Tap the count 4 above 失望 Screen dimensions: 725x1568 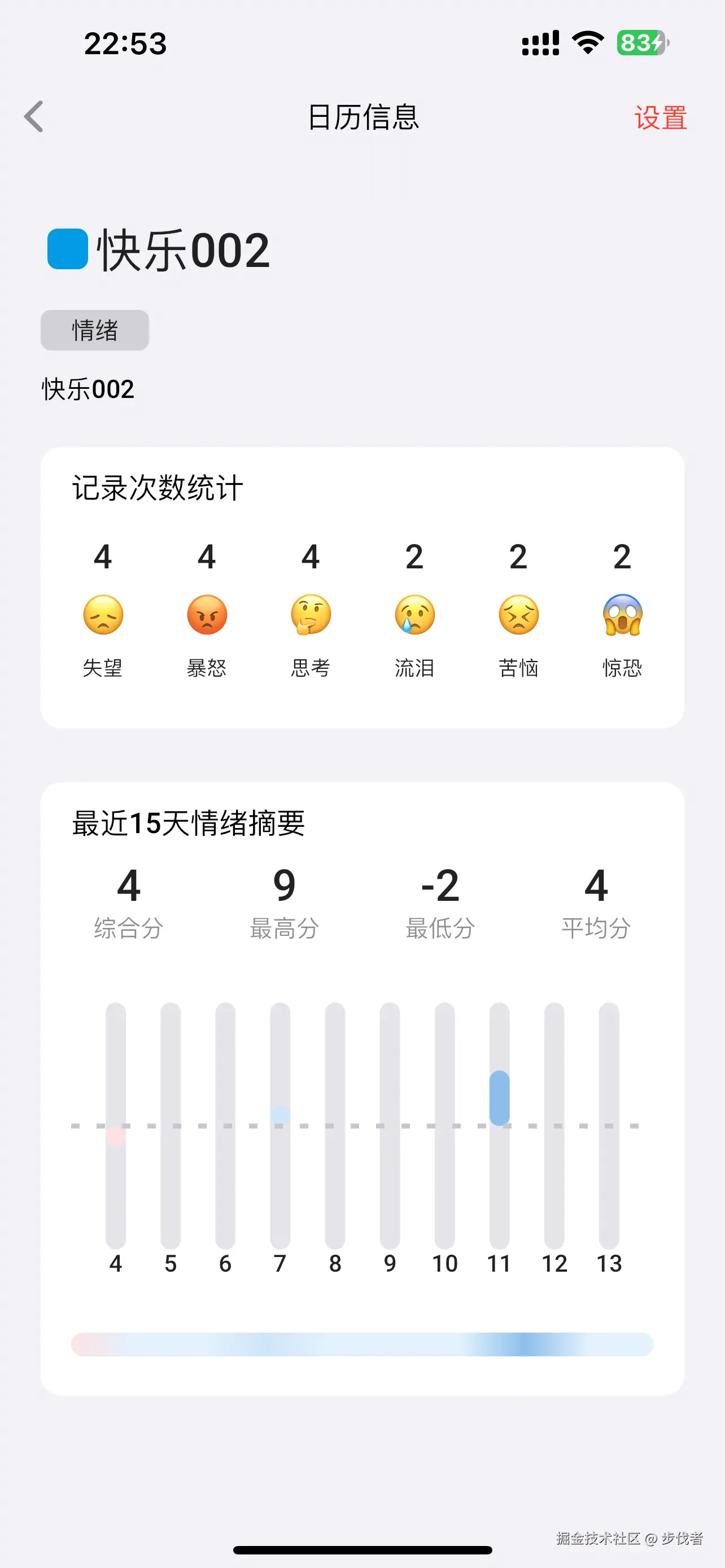pyautogui.click(x=103, y=556)
